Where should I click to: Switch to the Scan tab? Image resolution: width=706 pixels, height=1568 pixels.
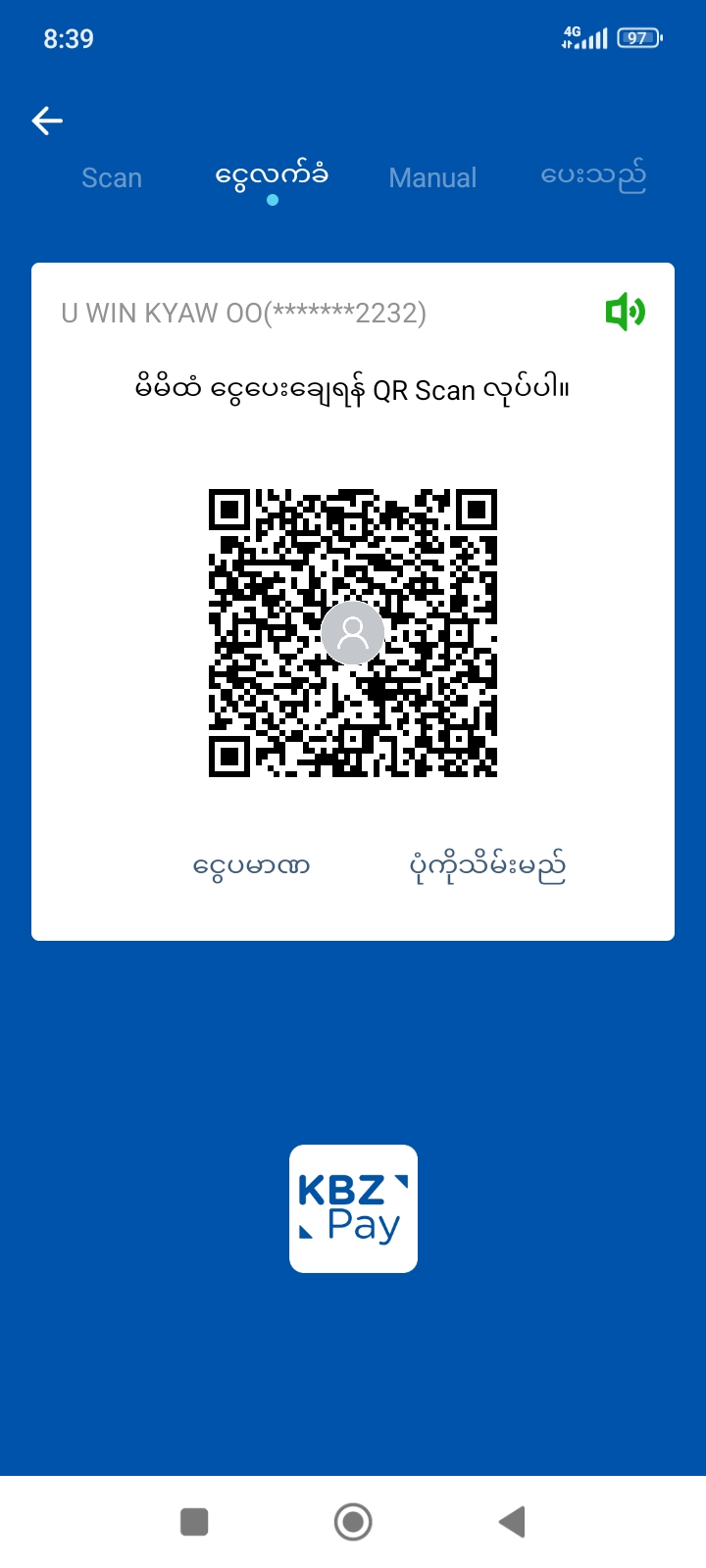point(112,178)
